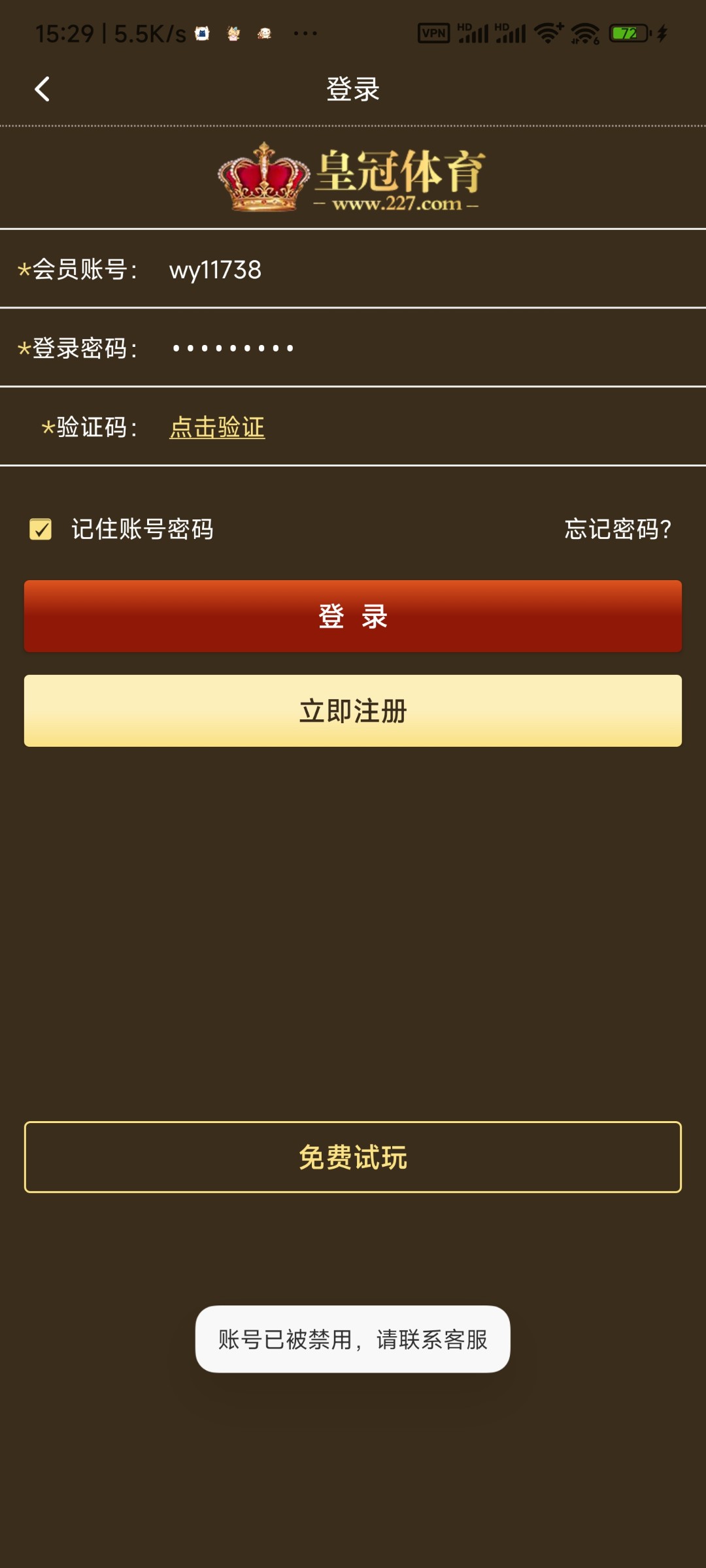Tap the 点击验证 verification link

[217, 428]
